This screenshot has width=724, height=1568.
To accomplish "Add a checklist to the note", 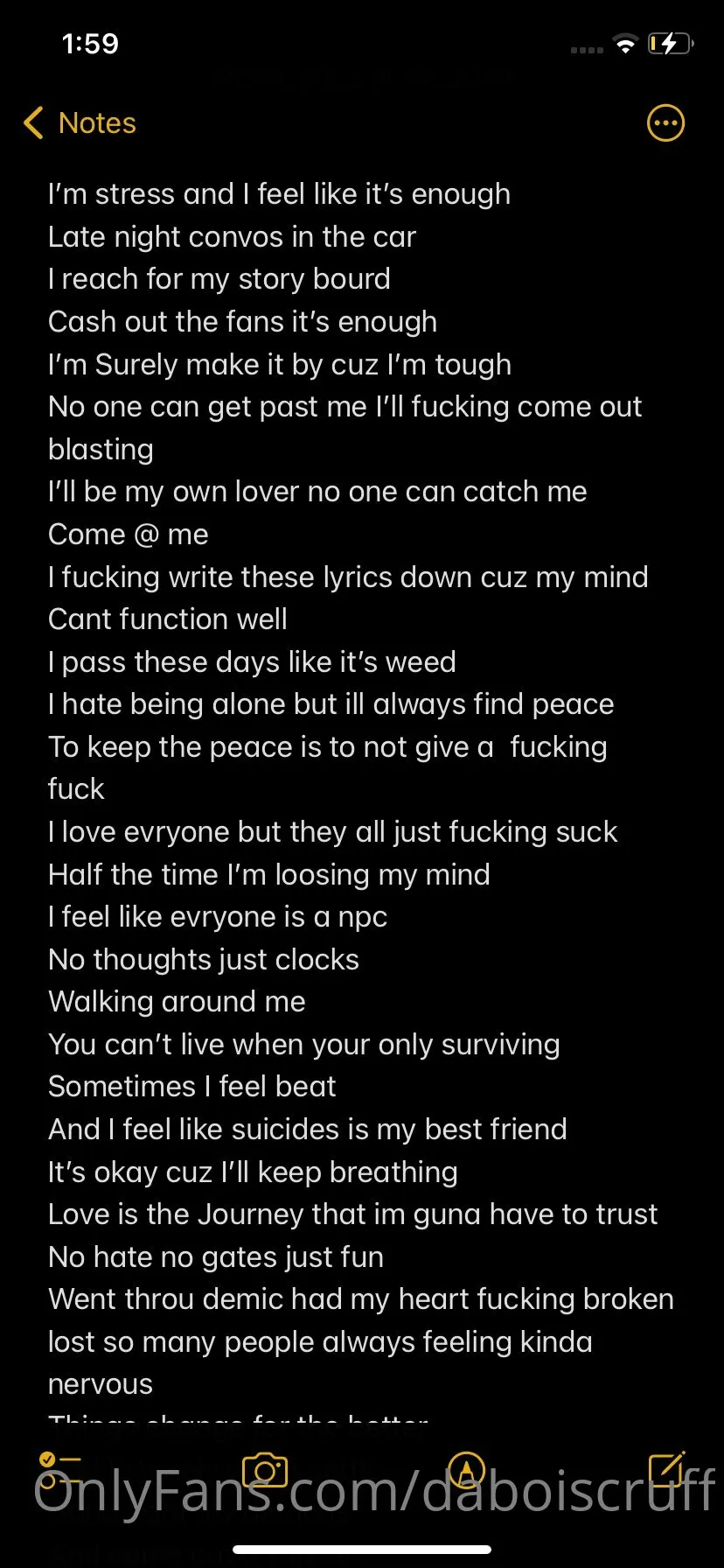I will [x=59, y=1470].
